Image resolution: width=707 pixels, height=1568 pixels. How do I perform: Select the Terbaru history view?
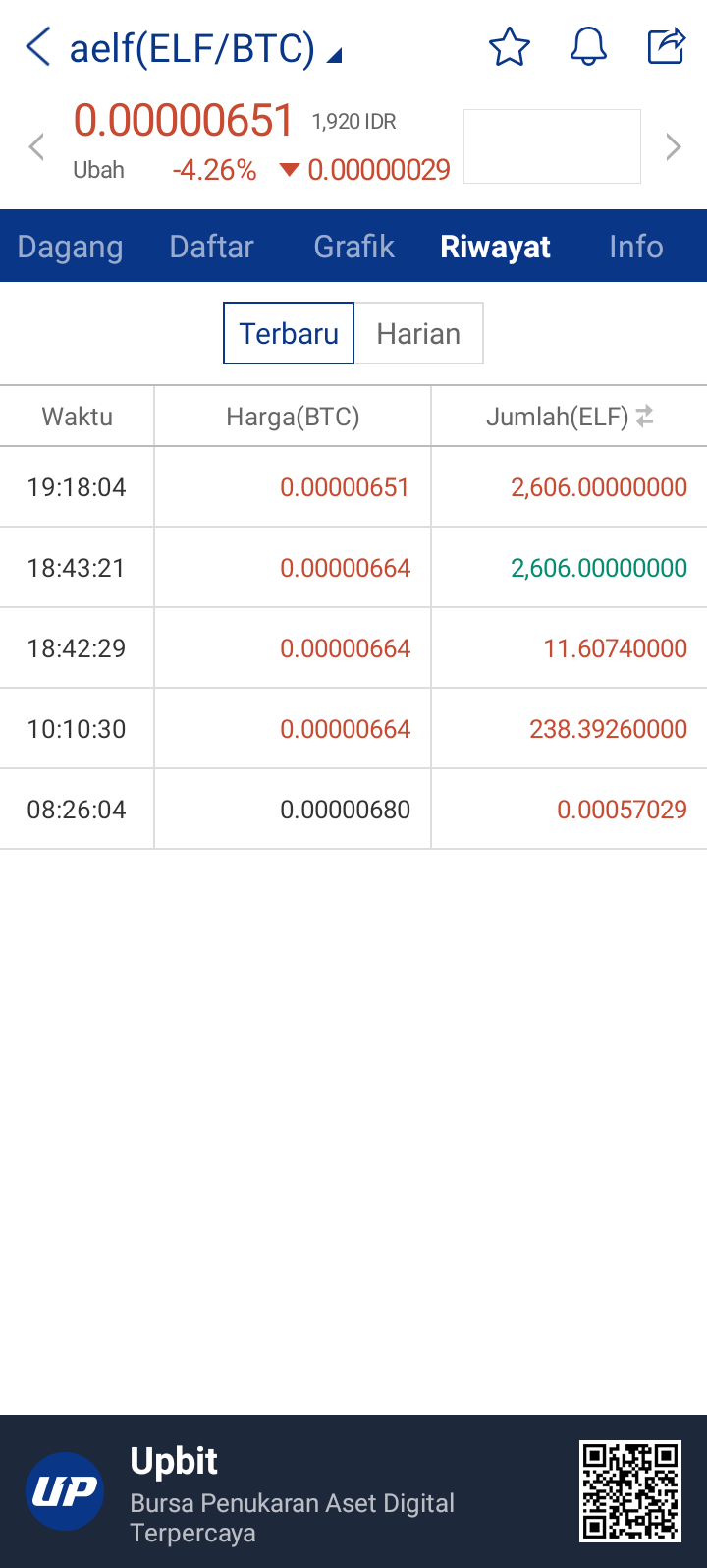coord(289,333)
